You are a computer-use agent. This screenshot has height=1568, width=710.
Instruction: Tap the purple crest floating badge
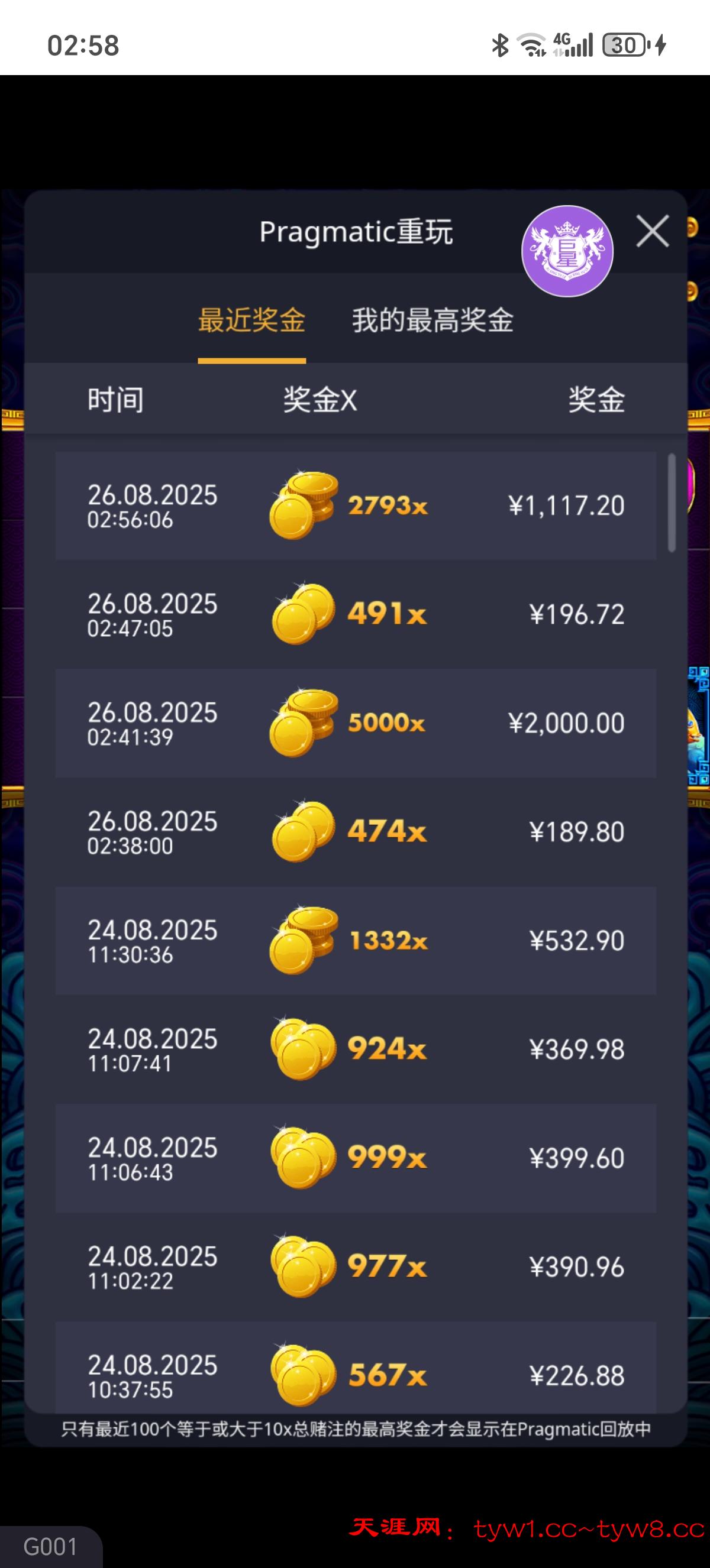(567, 251)
